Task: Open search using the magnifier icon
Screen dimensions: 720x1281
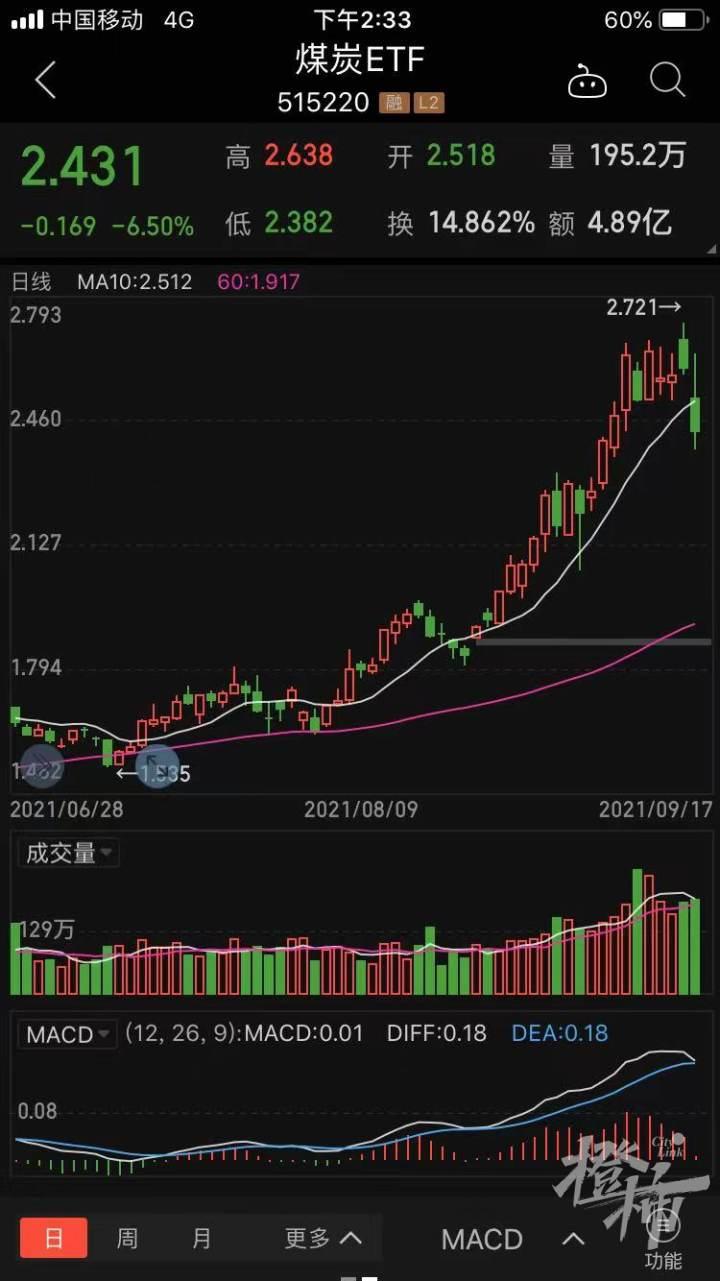Action: 665,80
